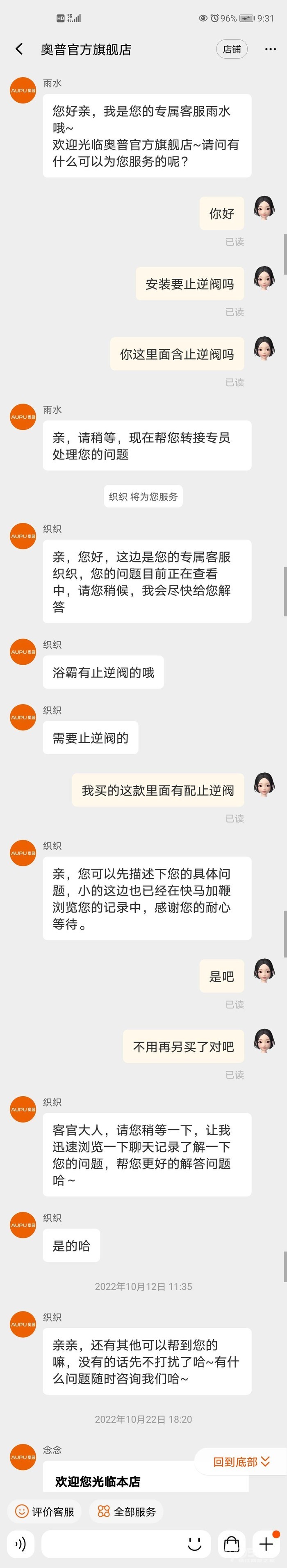Go back from the 奥普官方旗舰店 chat
The image size is (287, 1568).
(19, 49)
